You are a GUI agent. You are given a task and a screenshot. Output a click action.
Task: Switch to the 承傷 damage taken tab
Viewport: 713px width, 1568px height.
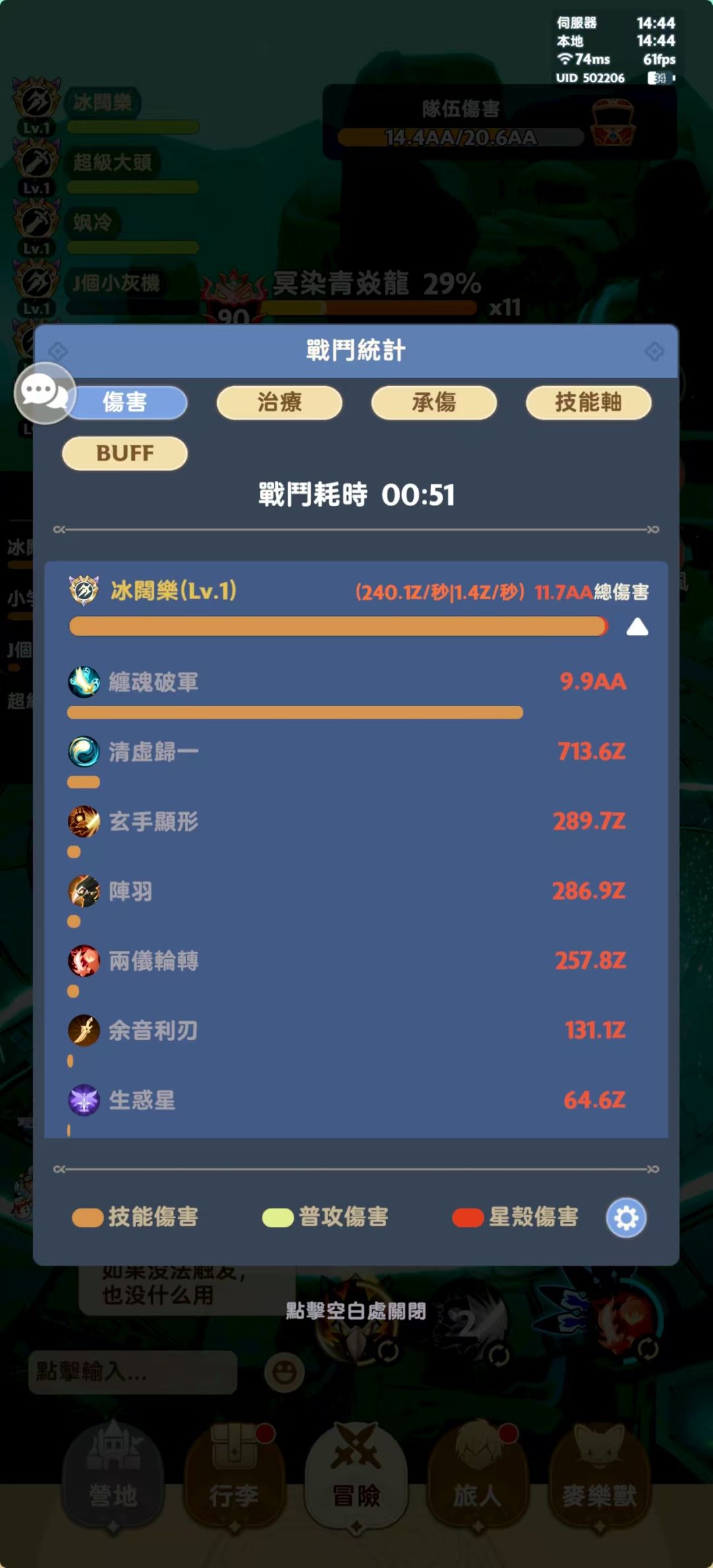pyautogui.click(x=433, y=403)
